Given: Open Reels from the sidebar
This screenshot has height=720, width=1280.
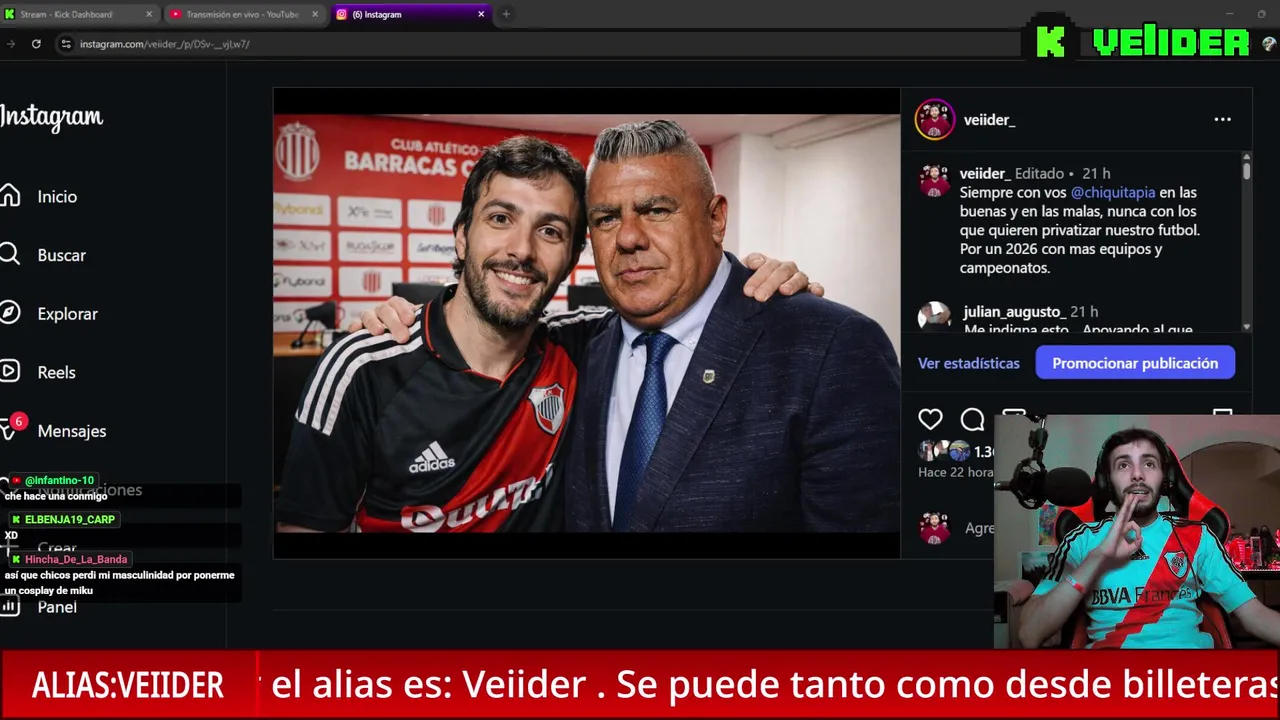Looking at the screenshot, I should click(56, 372).
